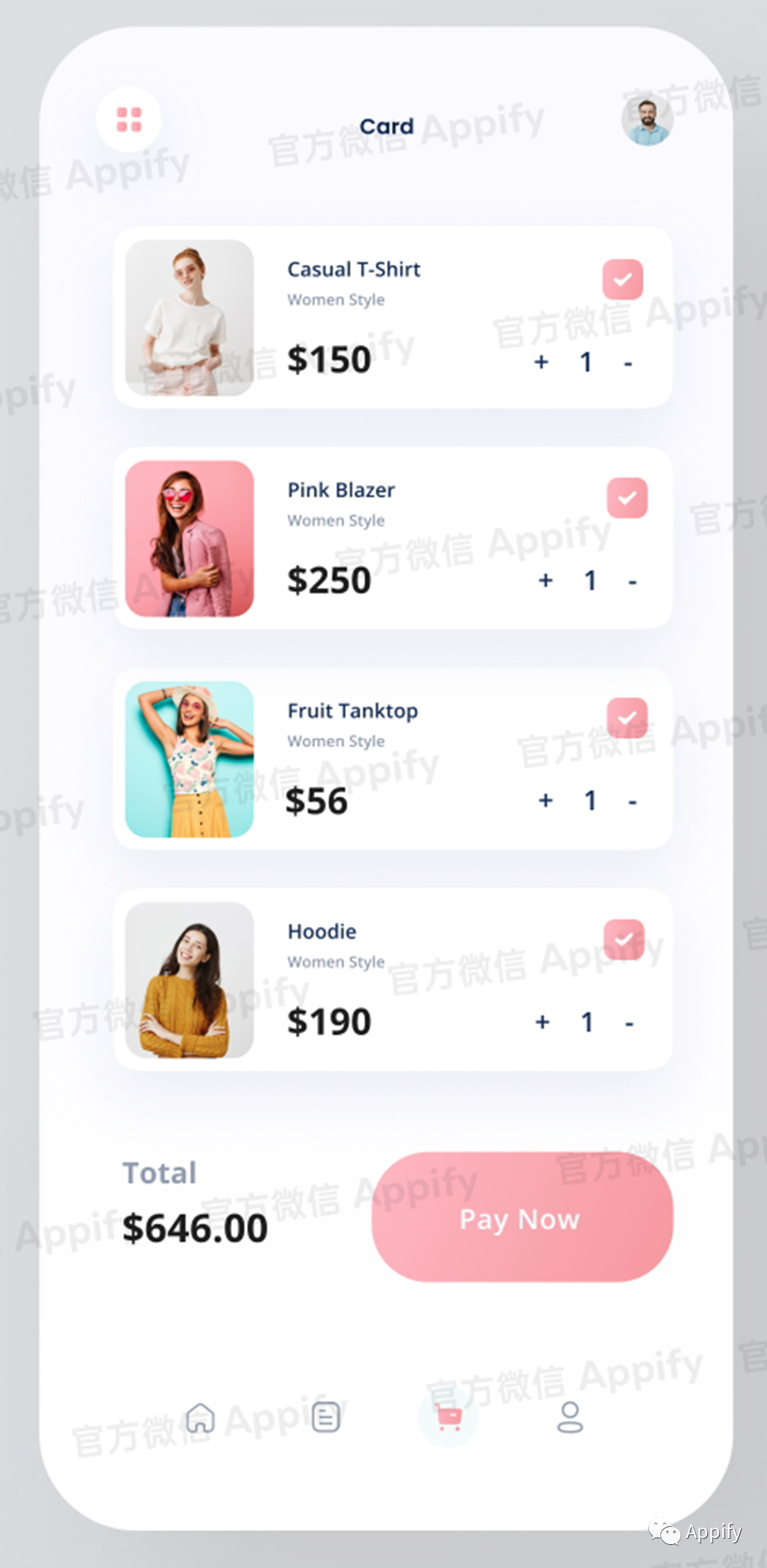Reduce the Hoodie quantity
Viewport: 767px width, 1568px height.
pos(629,1023)
